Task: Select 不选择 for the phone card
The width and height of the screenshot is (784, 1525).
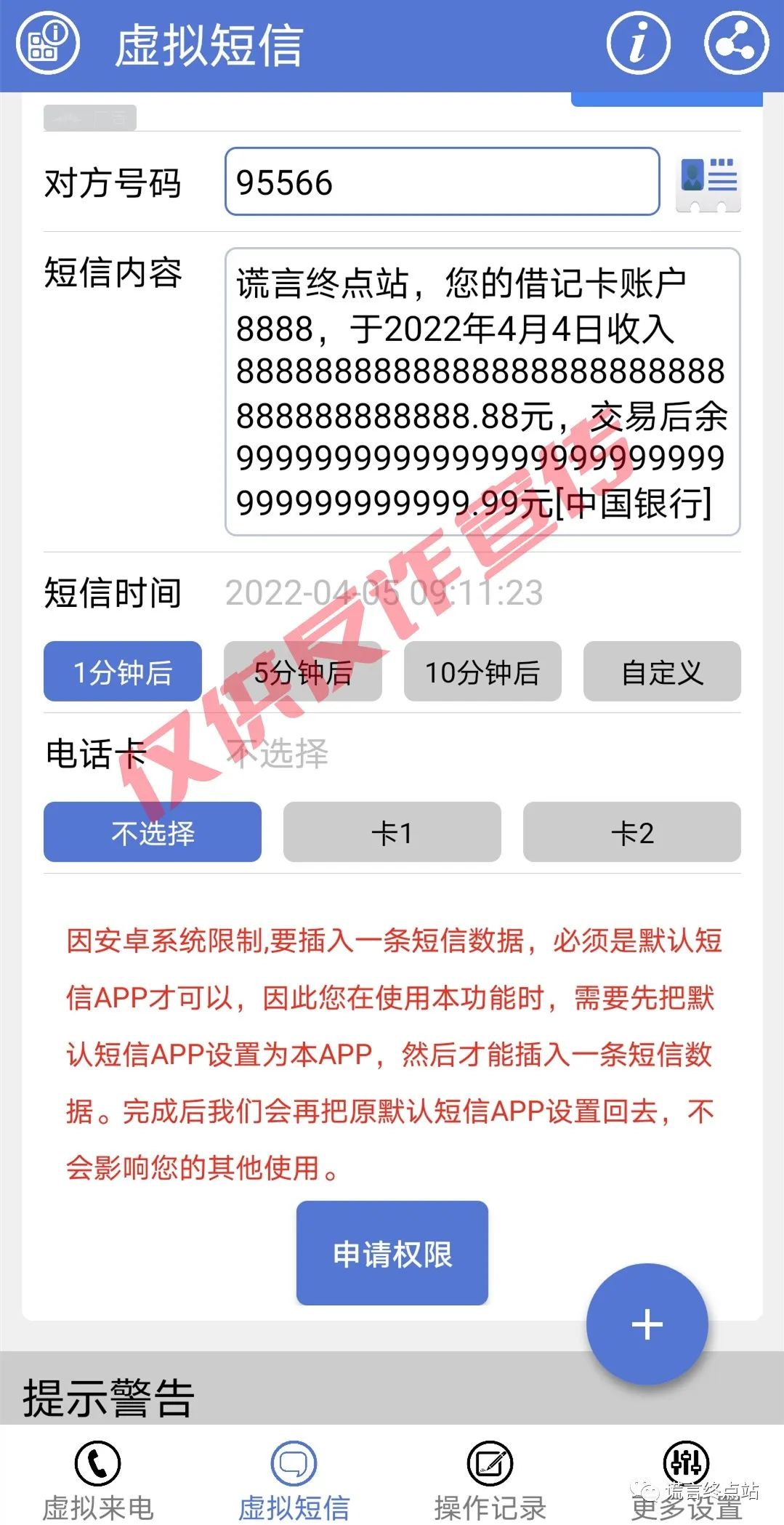Action: [153, 832]
